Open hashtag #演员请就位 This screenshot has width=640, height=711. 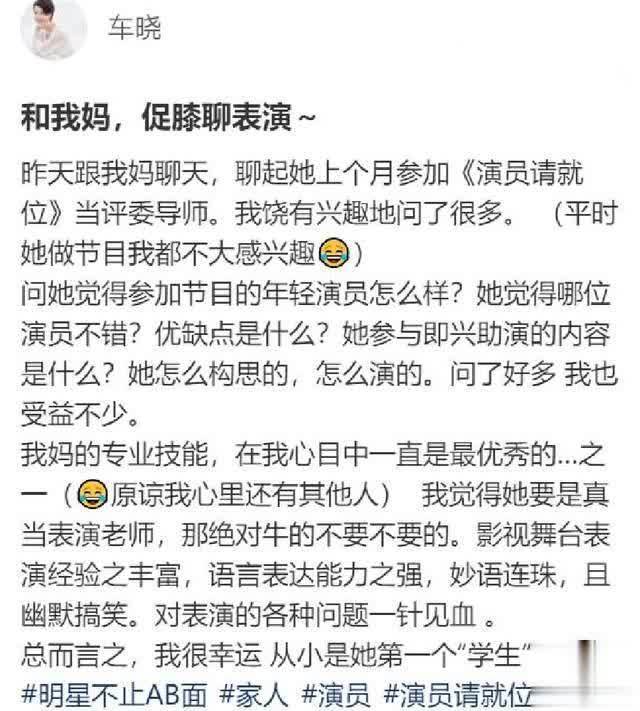(457, 693)
